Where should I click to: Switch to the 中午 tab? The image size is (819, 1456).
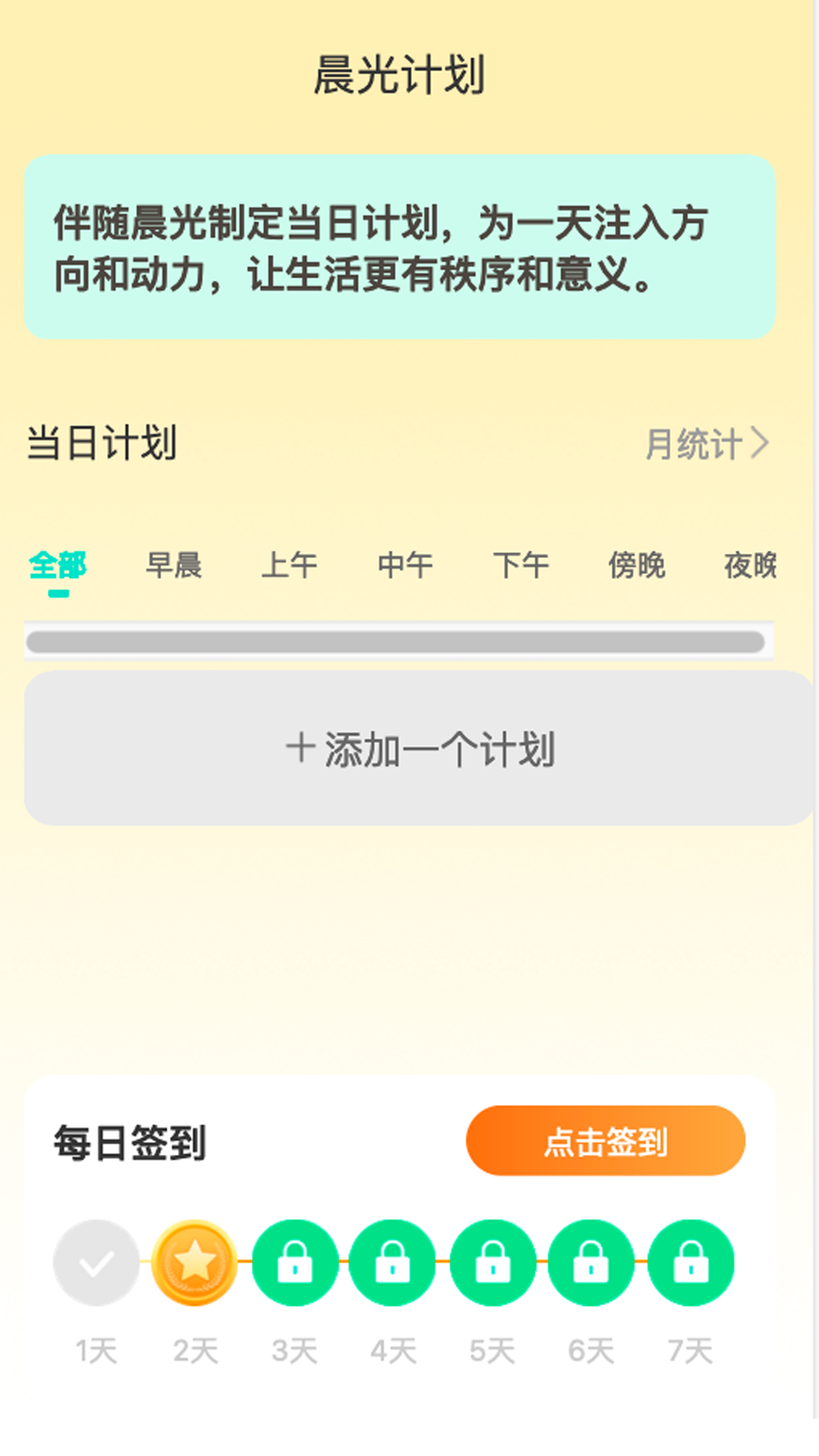click(405, 566)
